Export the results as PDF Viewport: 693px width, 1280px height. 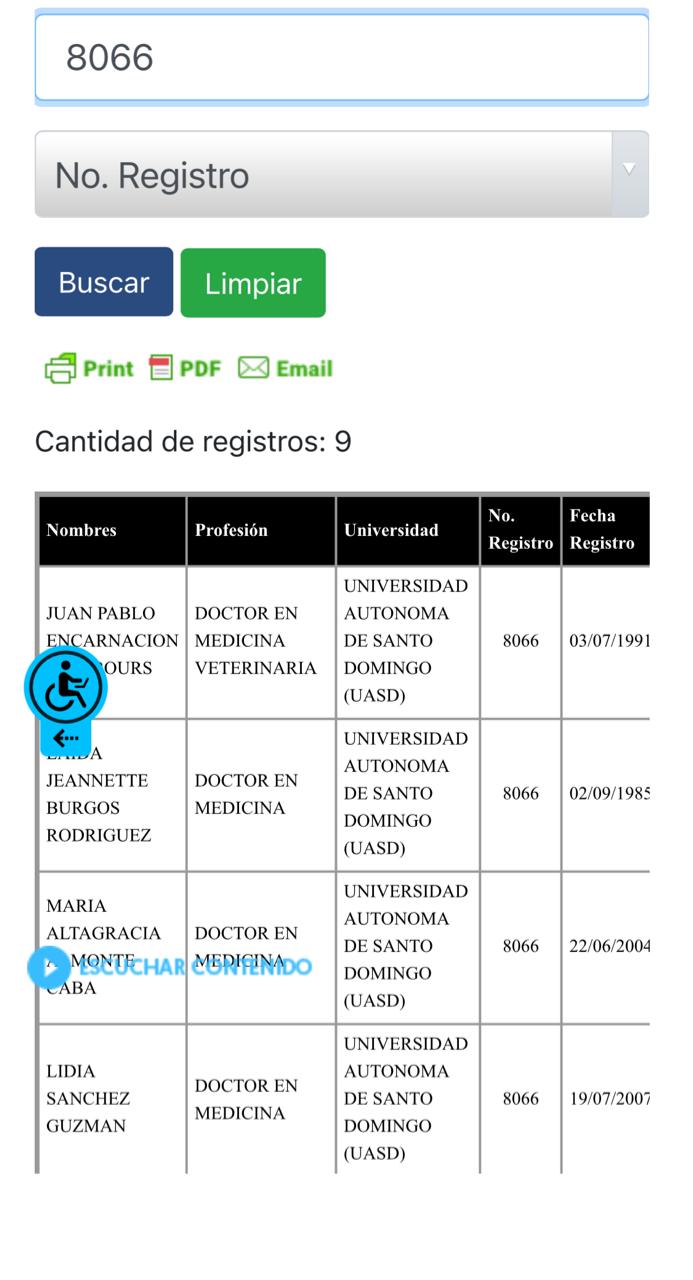coord(185,368)
